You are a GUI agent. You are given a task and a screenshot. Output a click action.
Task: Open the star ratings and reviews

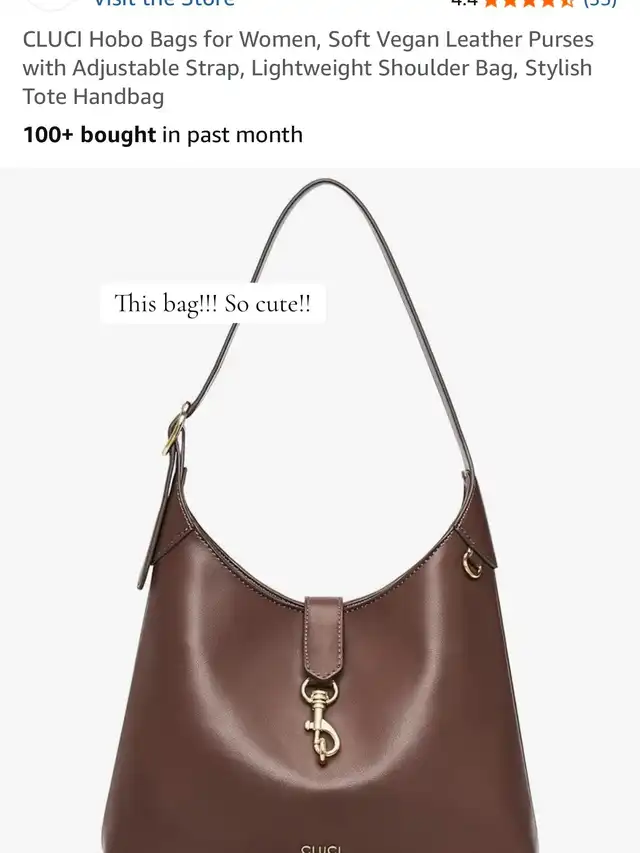tap(533, 3)
